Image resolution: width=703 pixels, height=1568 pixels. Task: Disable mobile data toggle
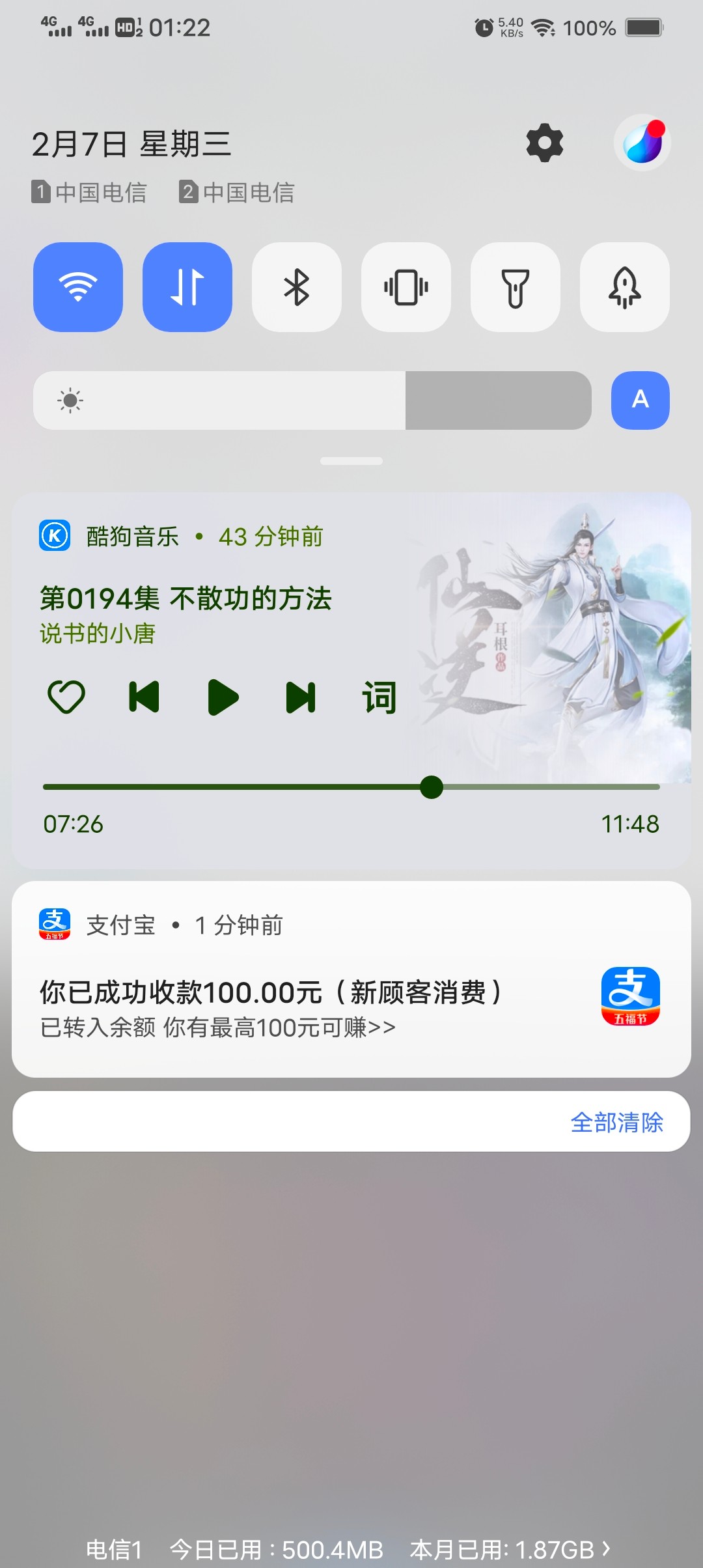click(x=187, y=287)
